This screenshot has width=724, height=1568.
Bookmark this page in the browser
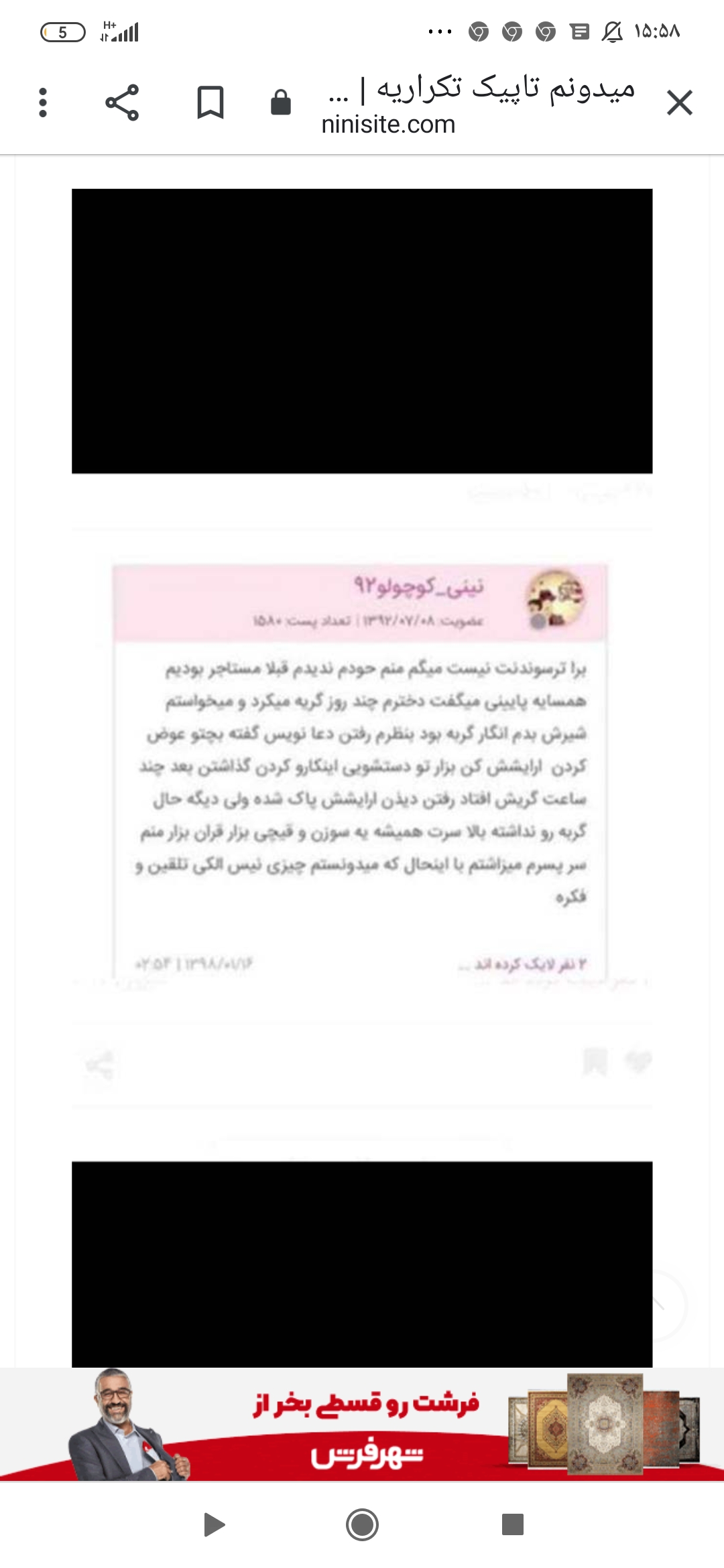[210, 103]
